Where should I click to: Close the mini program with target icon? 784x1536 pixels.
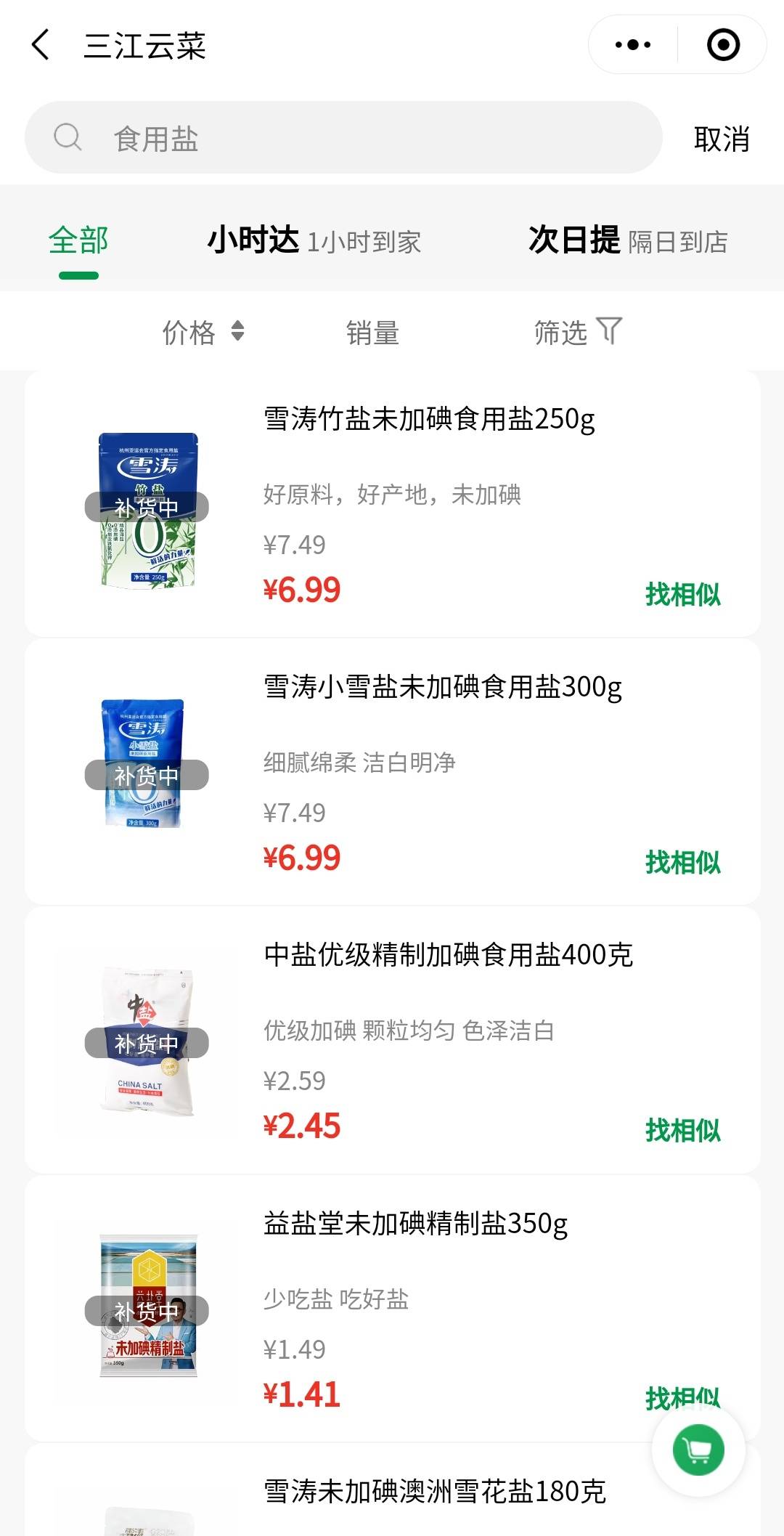pyautogui.click(x=723, y=45)
